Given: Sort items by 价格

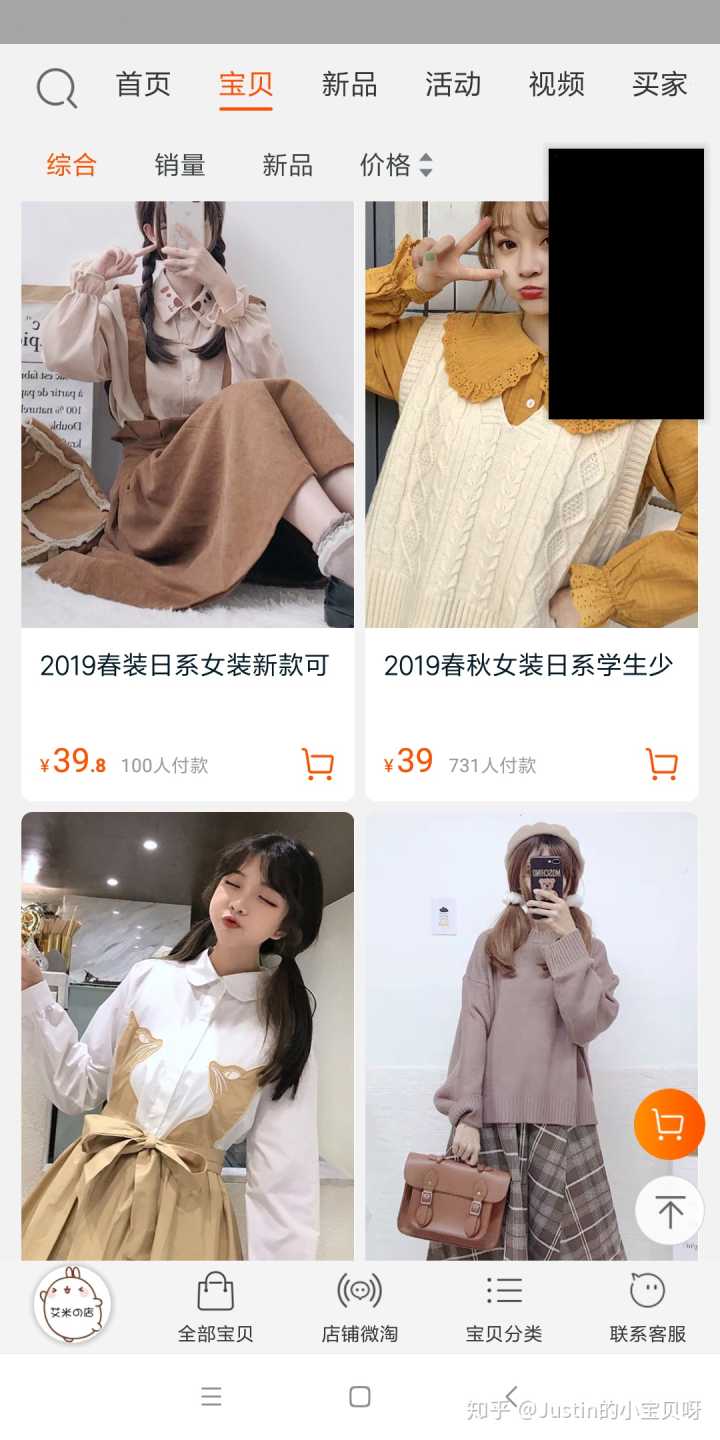Looking at the screenshot, I should point(396,165).
